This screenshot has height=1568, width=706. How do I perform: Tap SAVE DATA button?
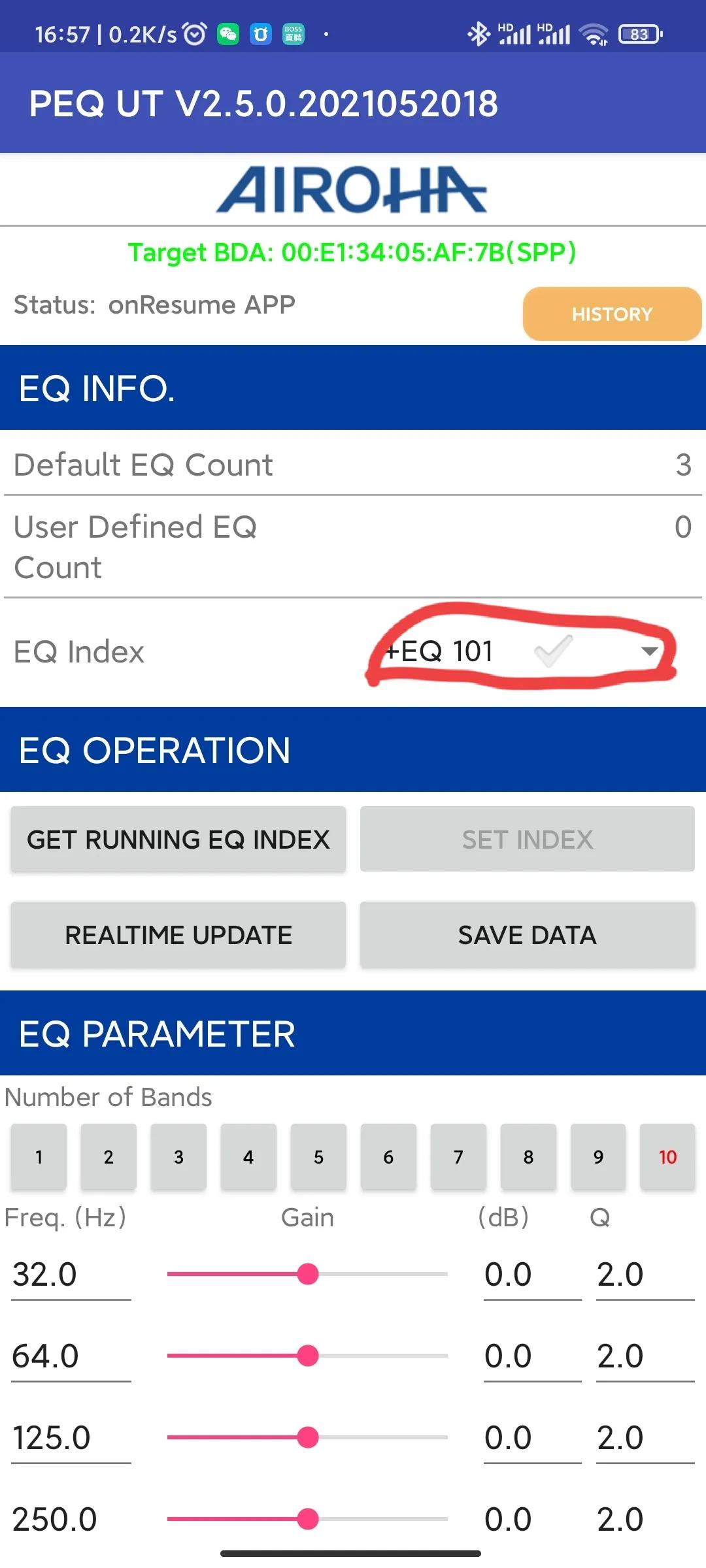click(x=527, y=935)
